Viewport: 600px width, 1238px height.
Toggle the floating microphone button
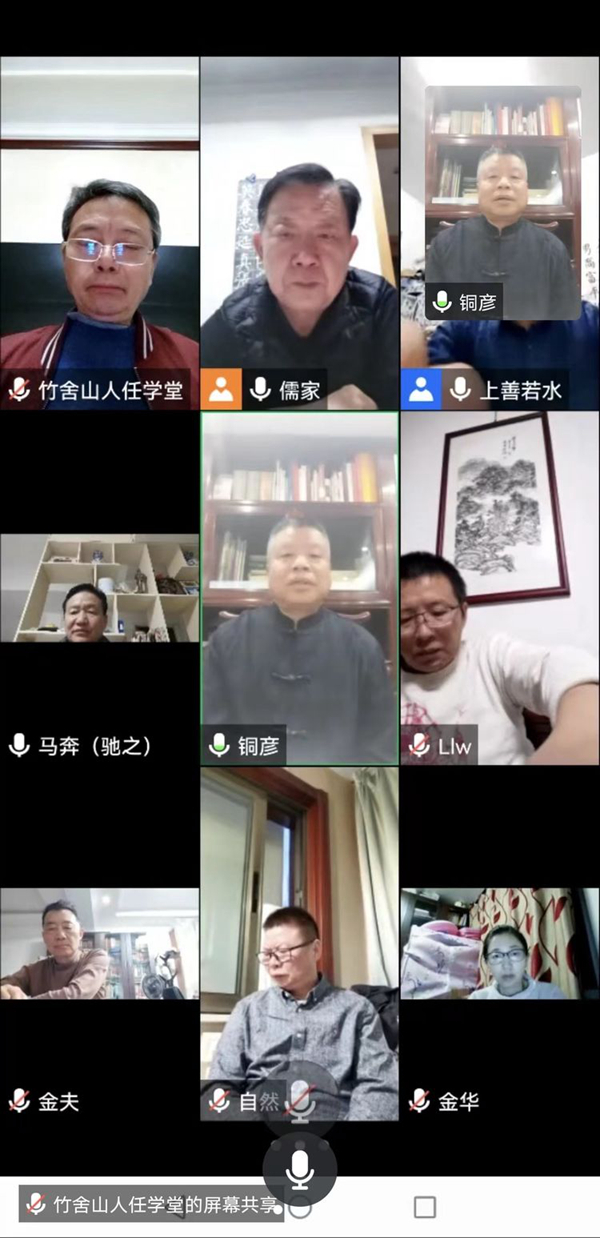point(300,1169)
